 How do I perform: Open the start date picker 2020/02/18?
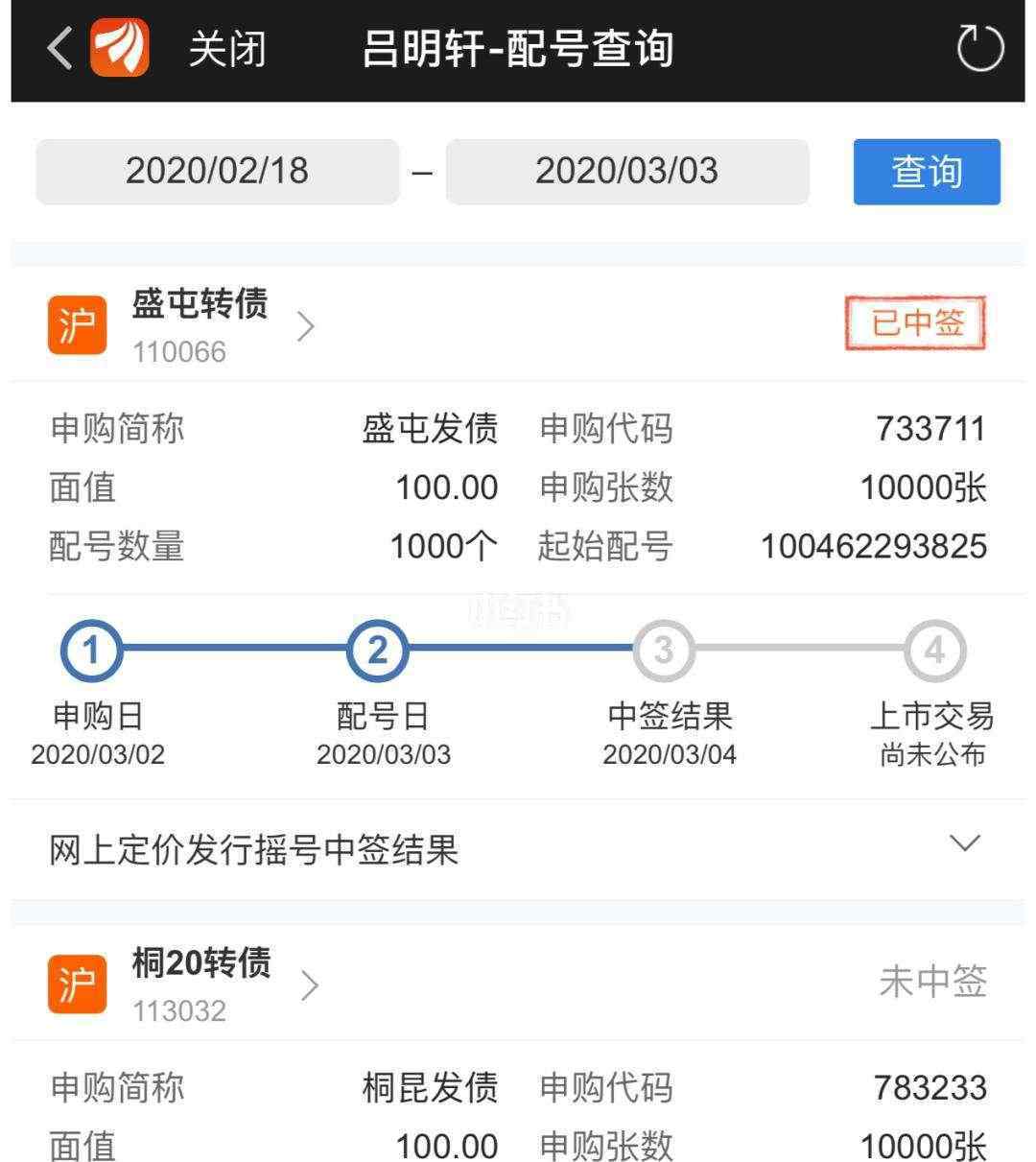point(218,172)
